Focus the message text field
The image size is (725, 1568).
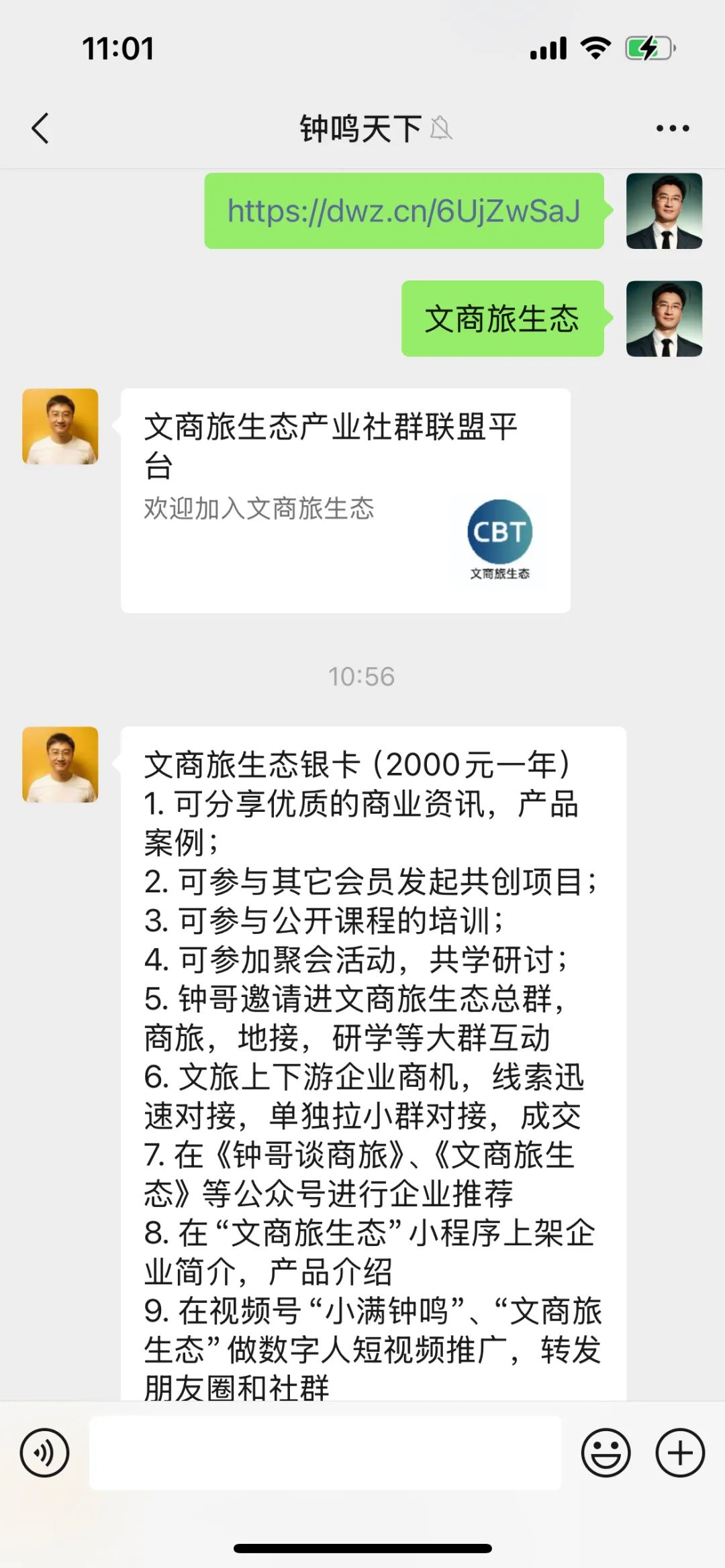tap(325, 1453)
